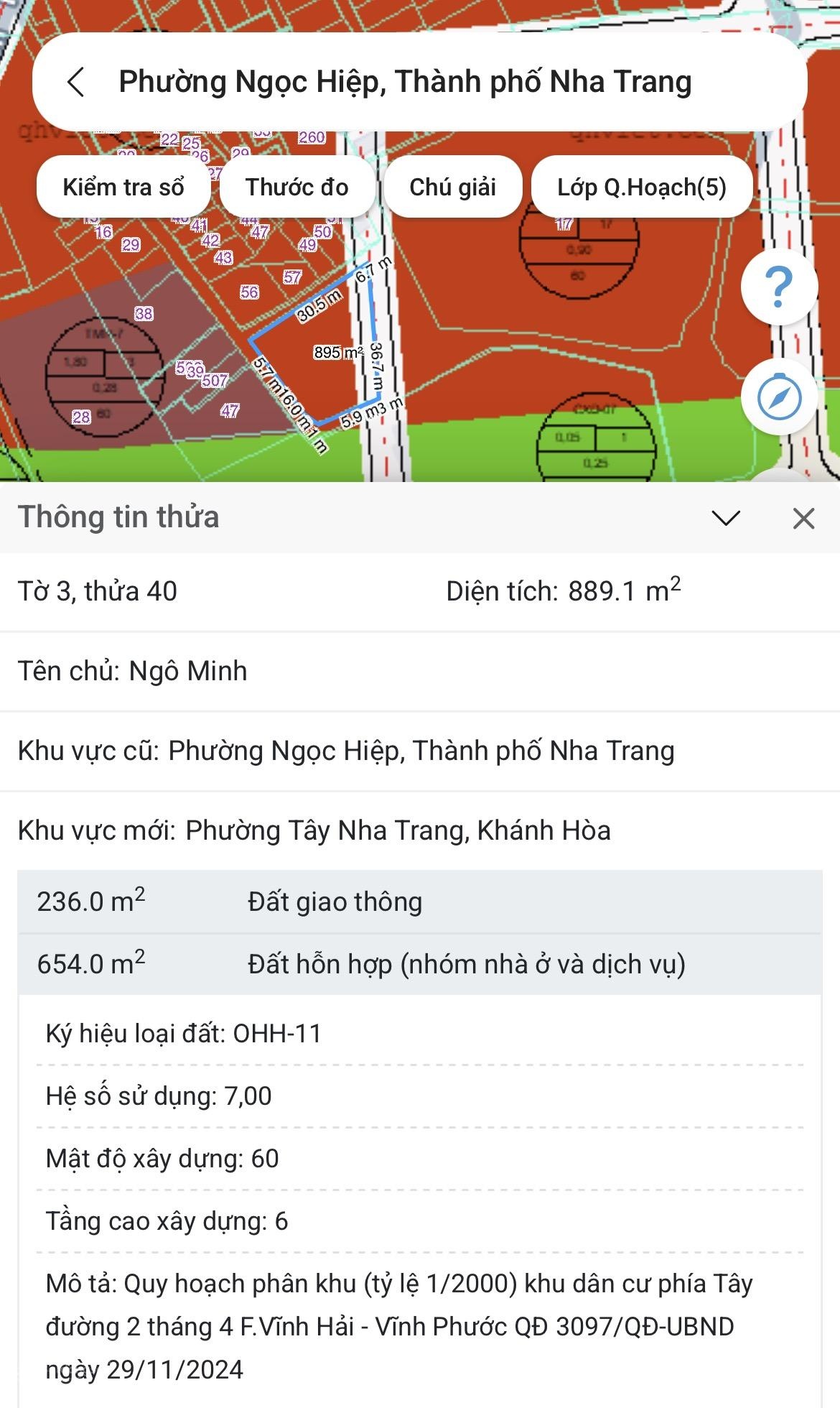
Task: Tap the Kiểm tra sổ verification tool
Action: pyautogui.click(x=123, y=186)
